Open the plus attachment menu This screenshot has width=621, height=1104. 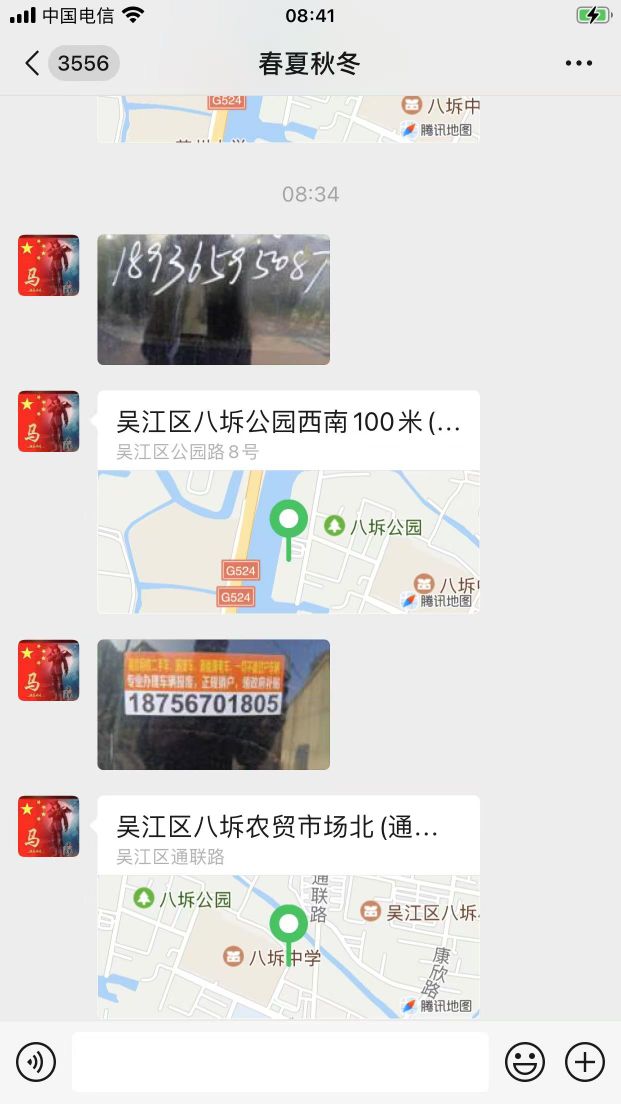pyautogui.click(x=585, y=1061)
